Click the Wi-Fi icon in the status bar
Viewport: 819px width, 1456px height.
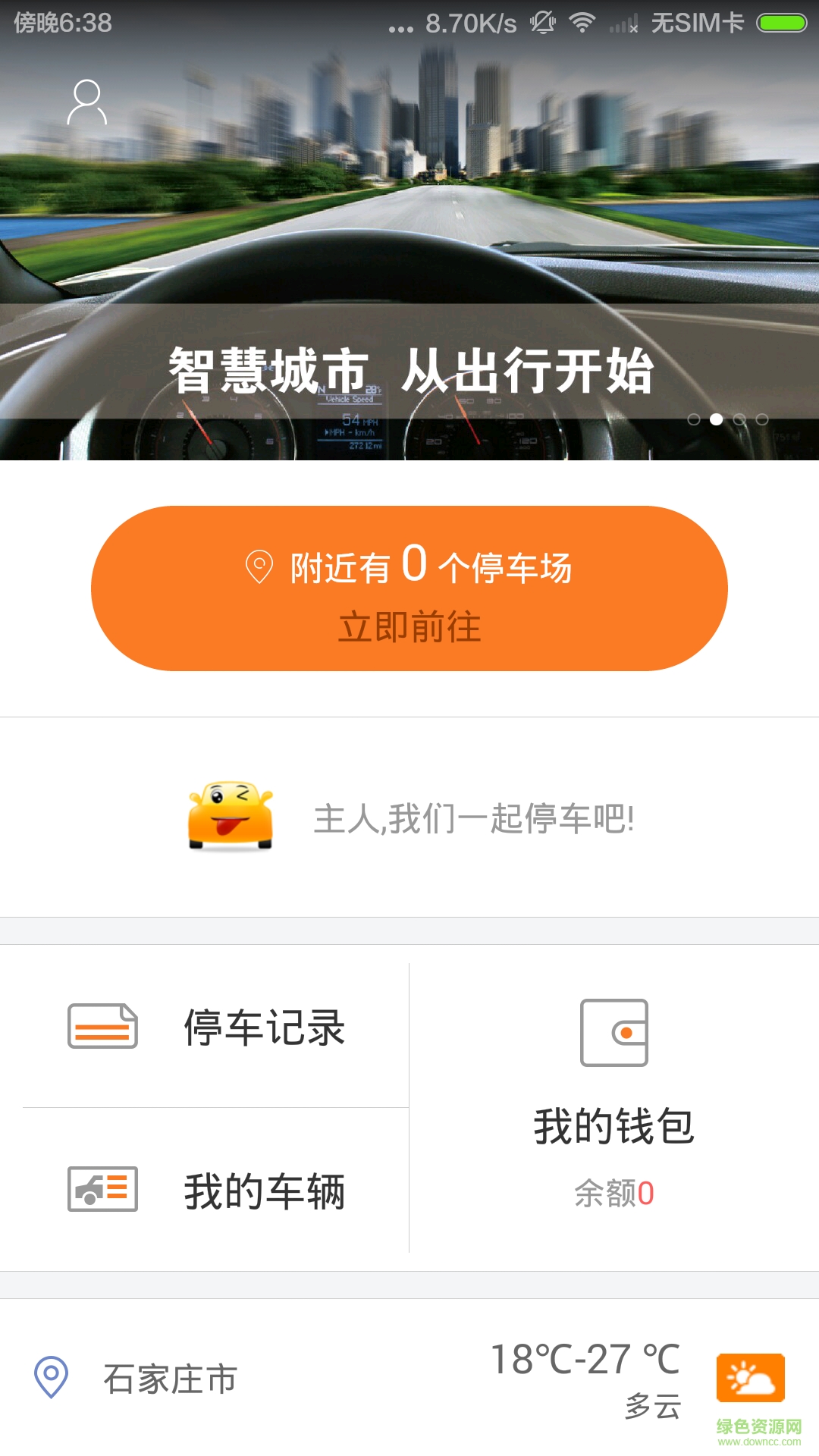(x=581, y=23)
